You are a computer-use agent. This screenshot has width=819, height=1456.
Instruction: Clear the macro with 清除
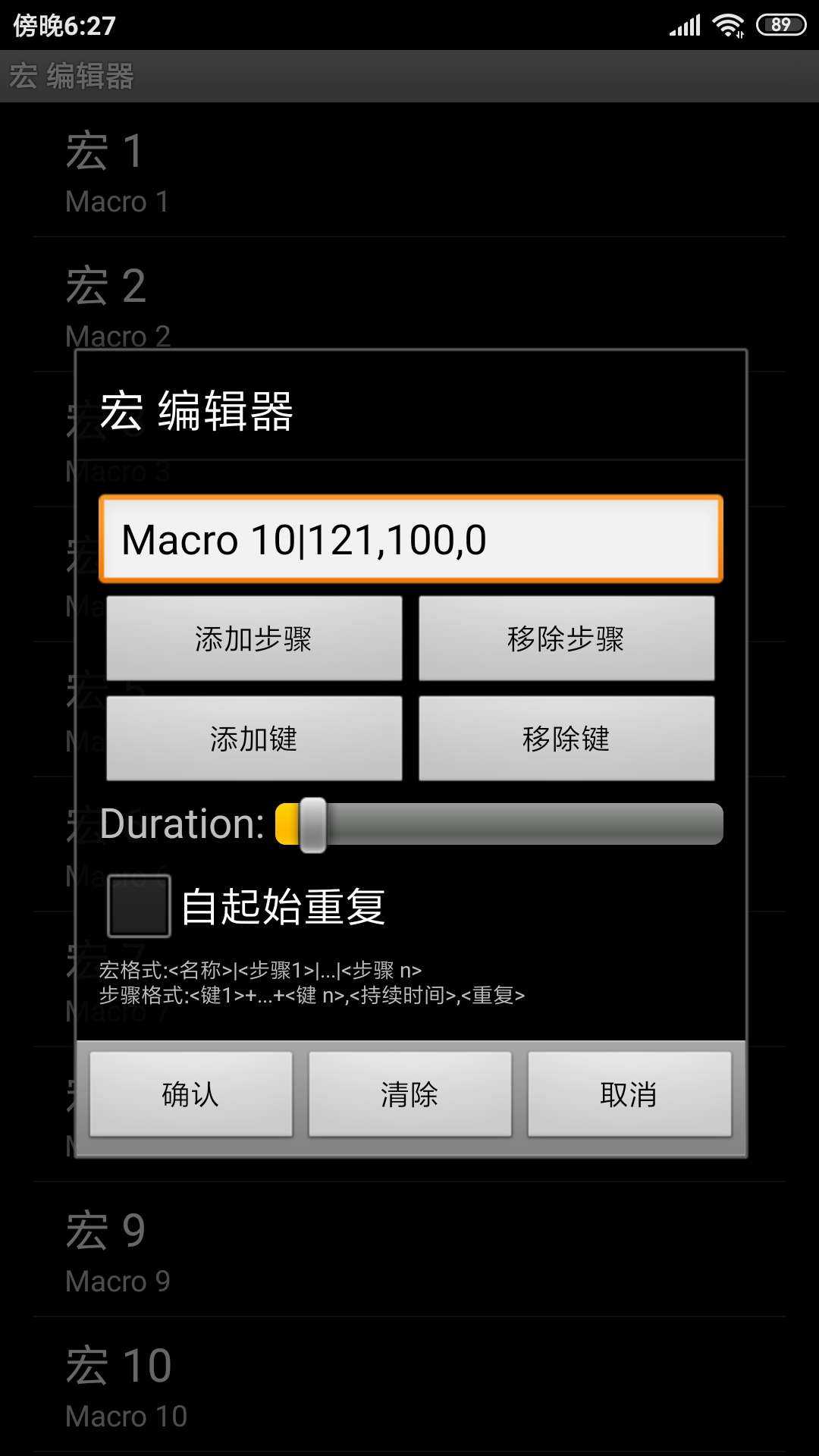coord(409,1094)
